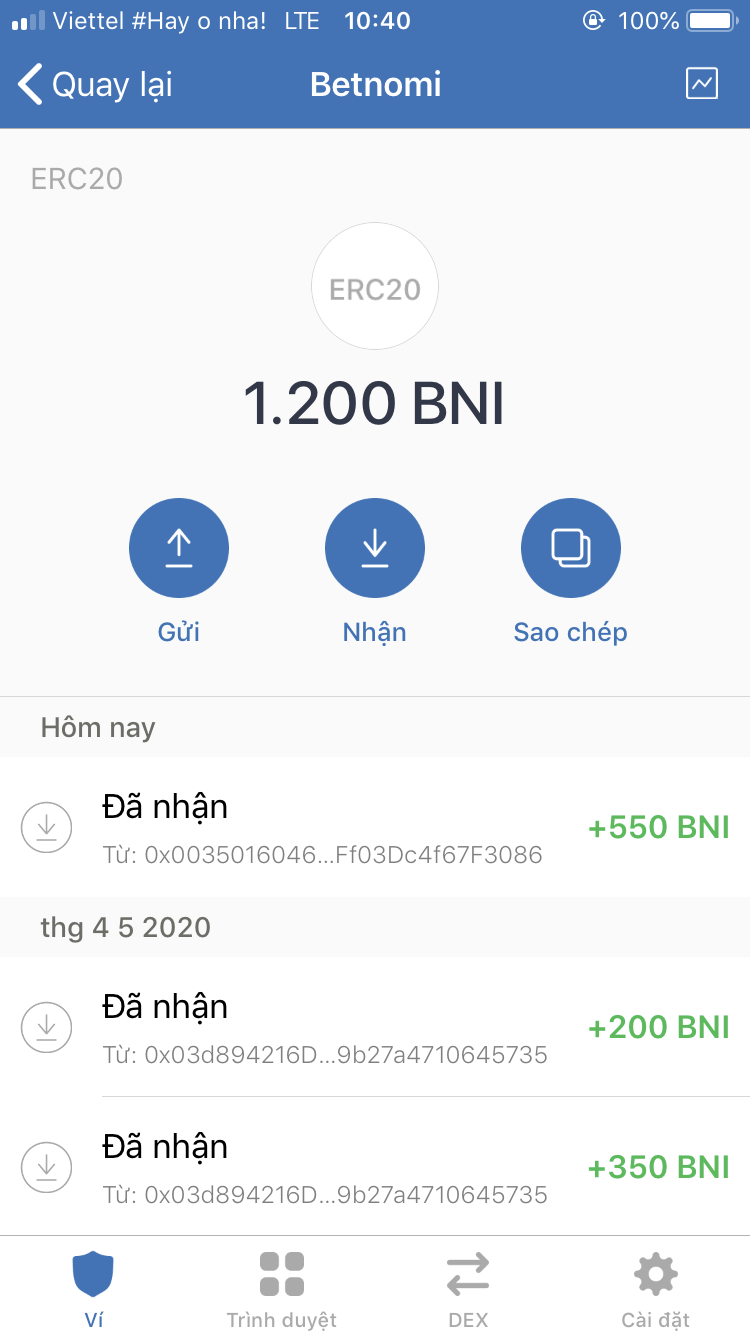
Task: Tap the Gửi send button
Action: click(x=179, y=548)
